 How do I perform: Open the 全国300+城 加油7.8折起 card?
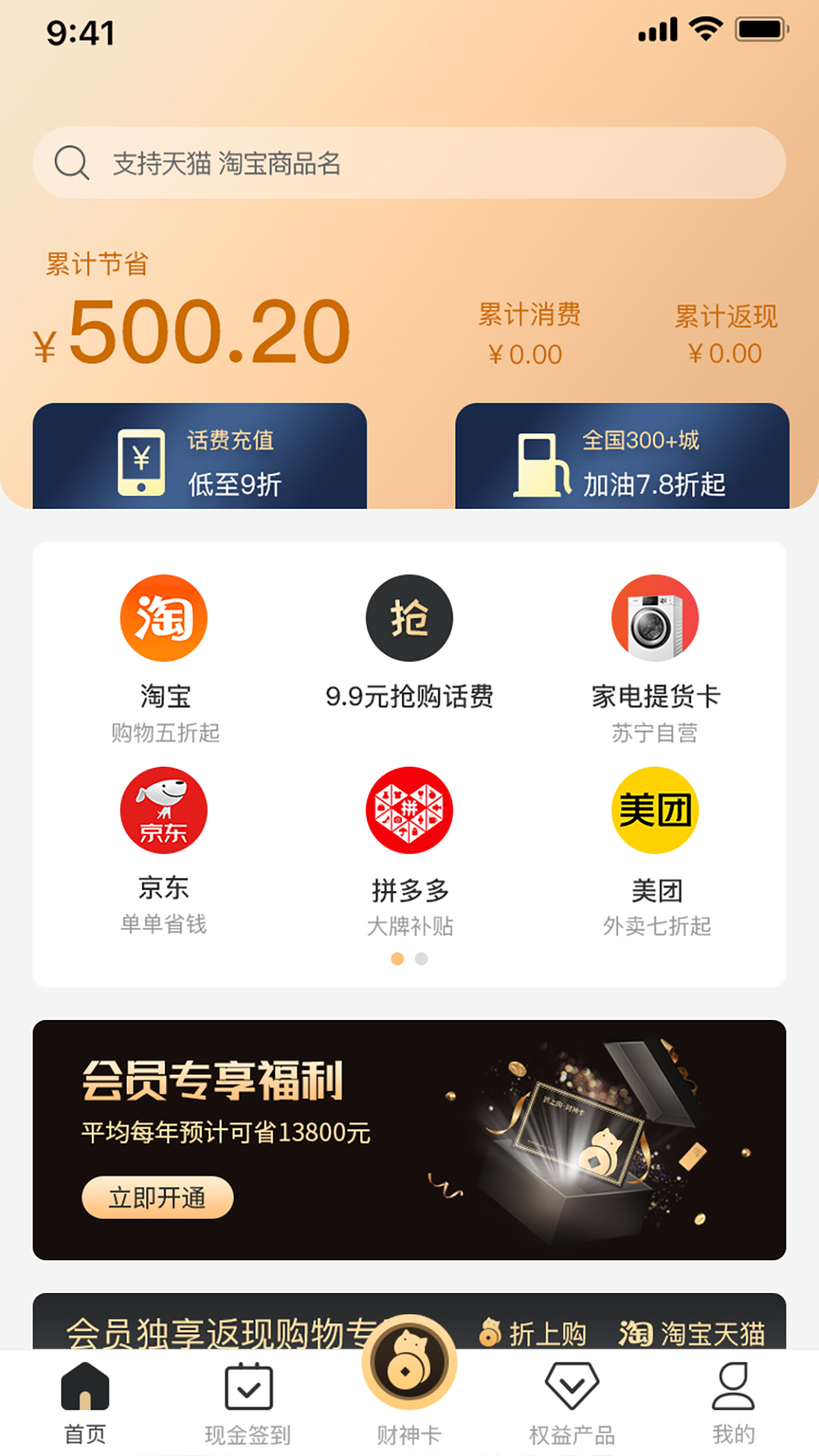tap(622, 457)
